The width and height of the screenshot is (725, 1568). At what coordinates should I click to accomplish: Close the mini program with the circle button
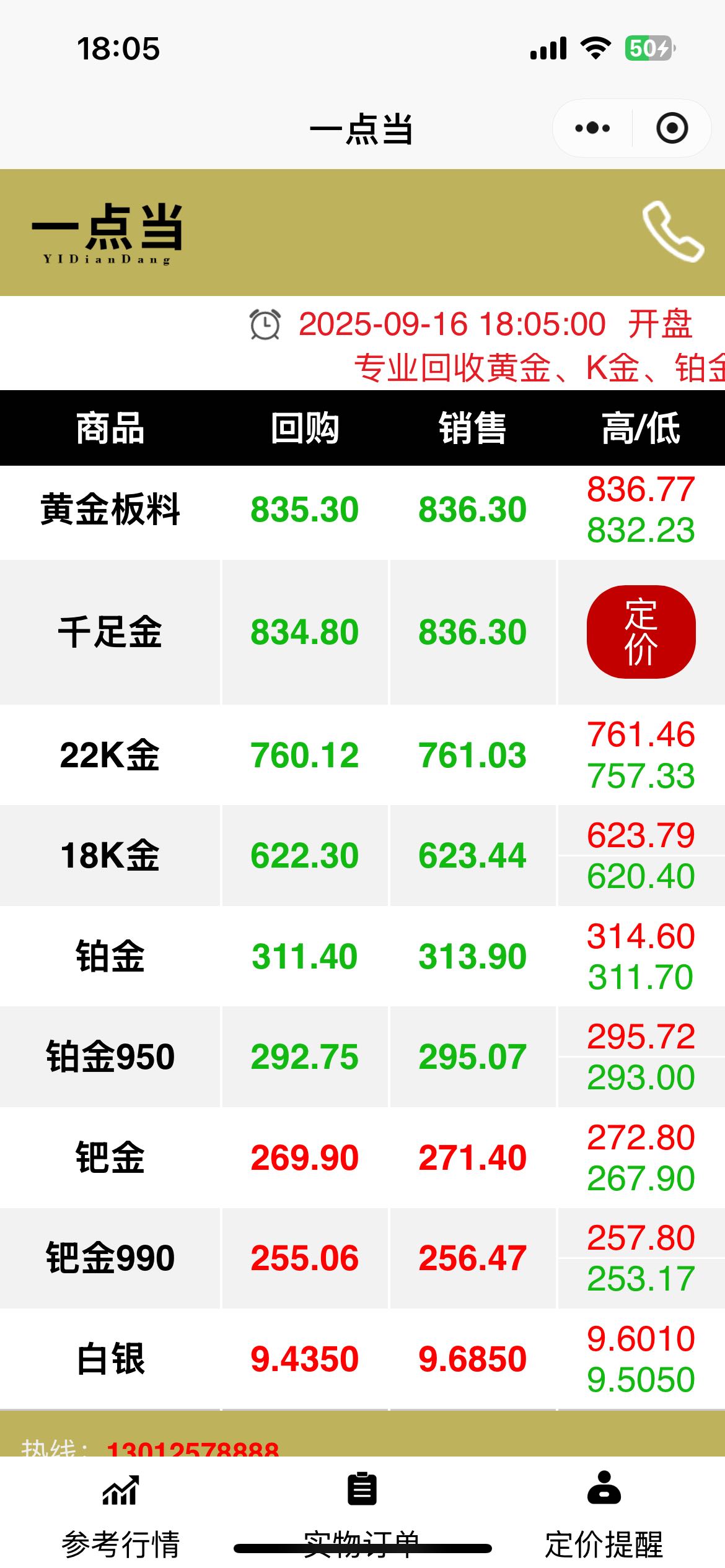click(x=672, y=128)
